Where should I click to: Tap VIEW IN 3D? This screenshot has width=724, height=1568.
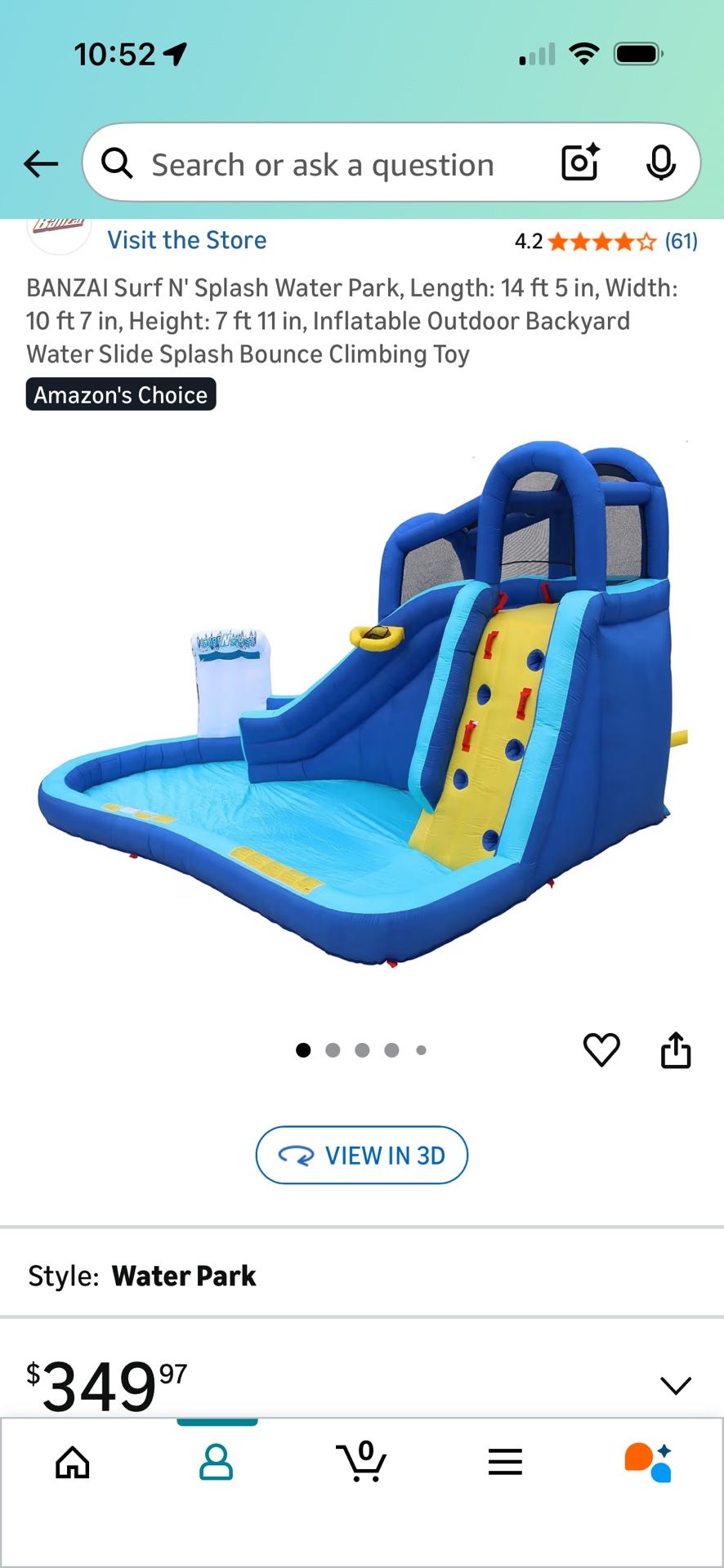[x=362, y=1155]
